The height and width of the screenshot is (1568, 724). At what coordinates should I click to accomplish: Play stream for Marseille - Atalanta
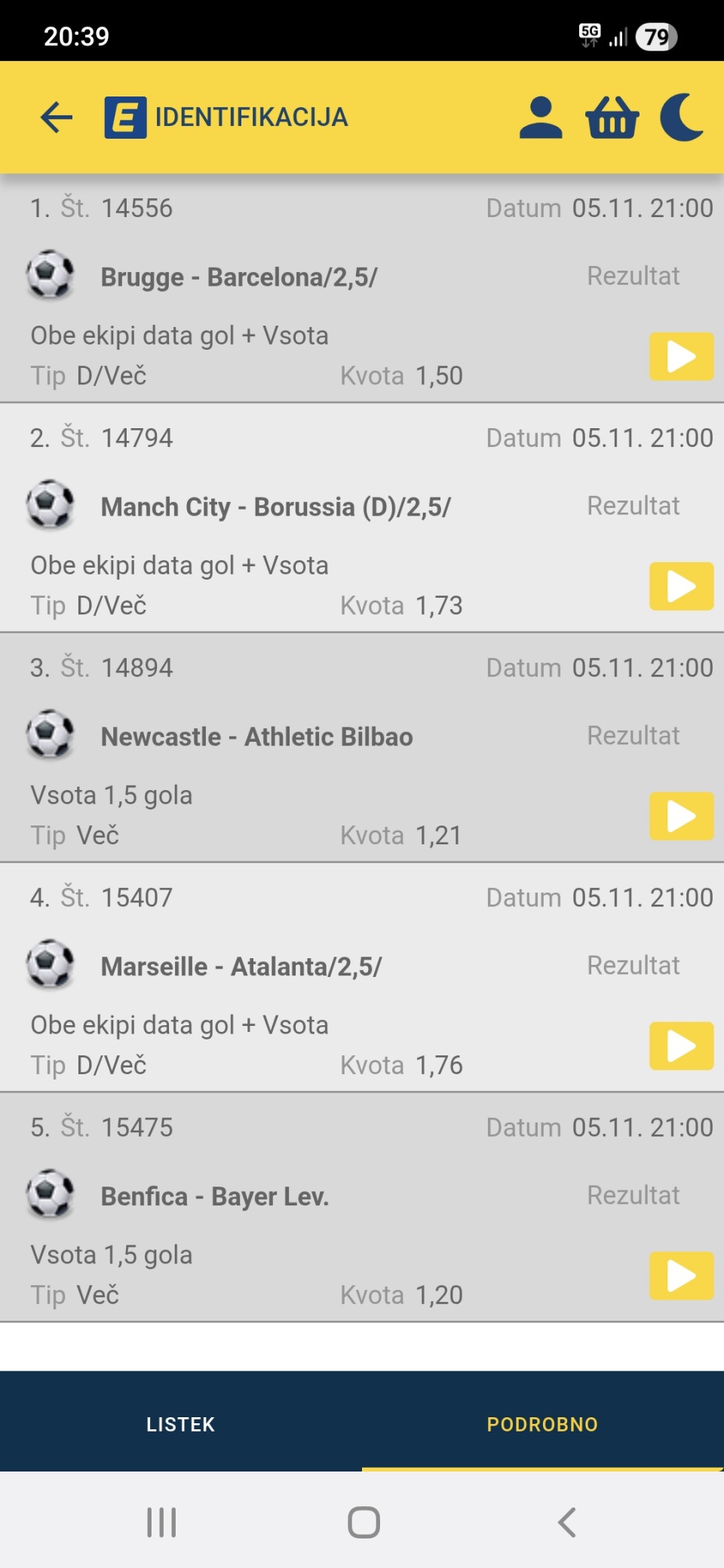coord(681,1046)
